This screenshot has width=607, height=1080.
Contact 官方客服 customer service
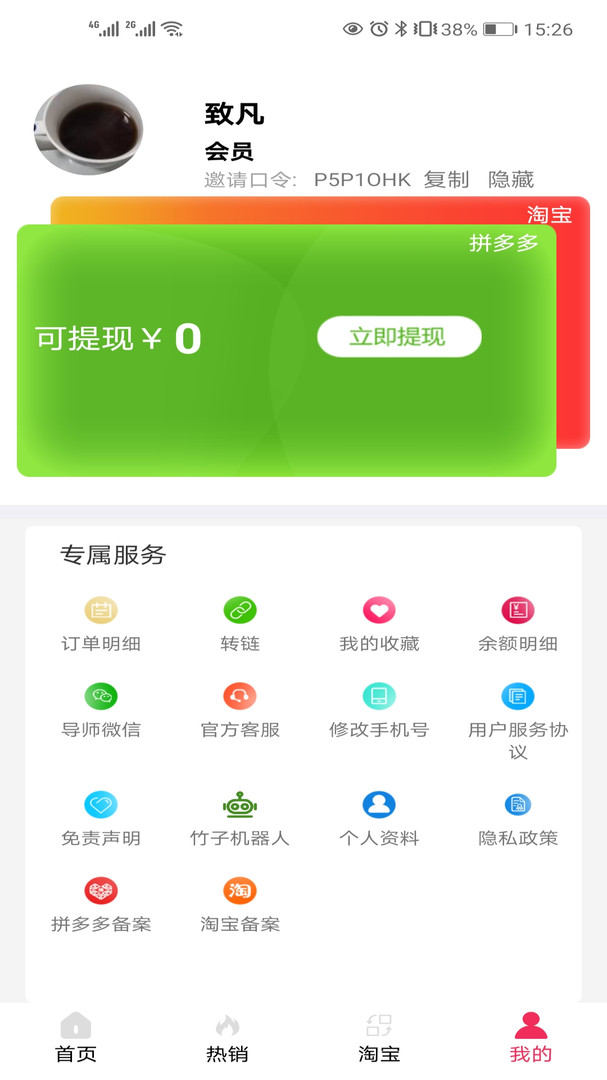tap(240, 711)
